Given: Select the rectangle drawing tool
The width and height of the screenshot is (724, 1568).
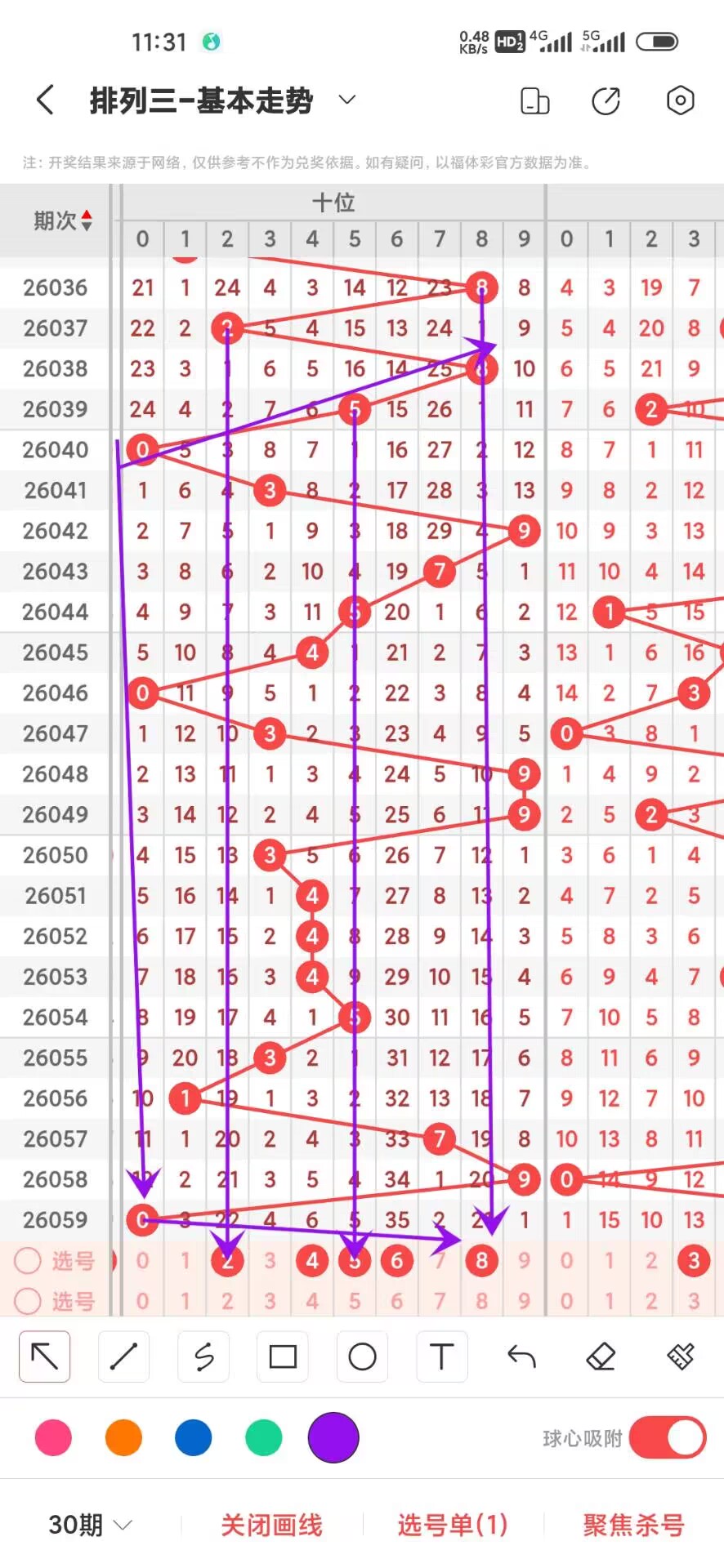Looking at the screenshot, I should (283, 1356).
